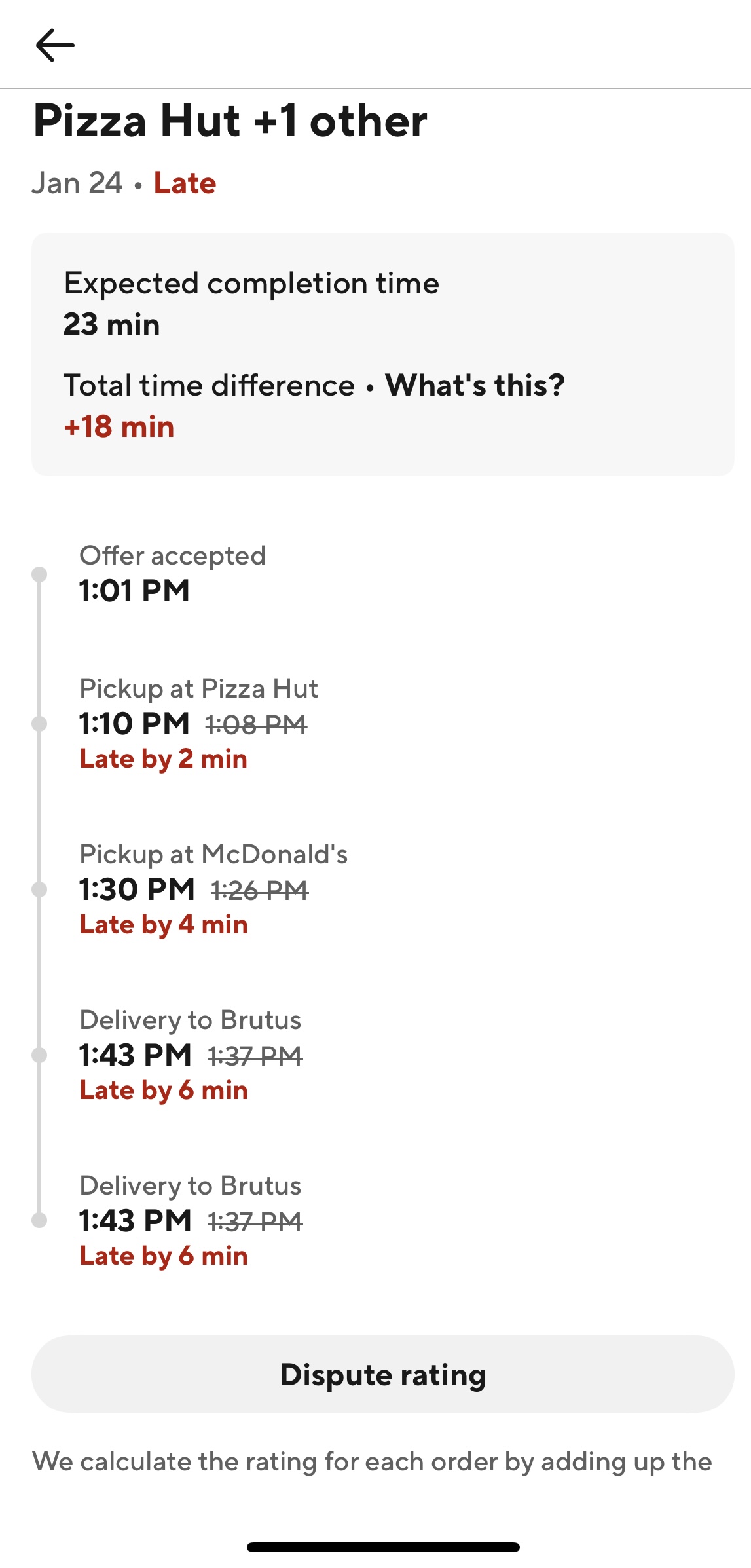Image resolution: width=751 pixels, height=1568 pixels.
Task: Open the What's this explanation link
Action: click(475, 385)
